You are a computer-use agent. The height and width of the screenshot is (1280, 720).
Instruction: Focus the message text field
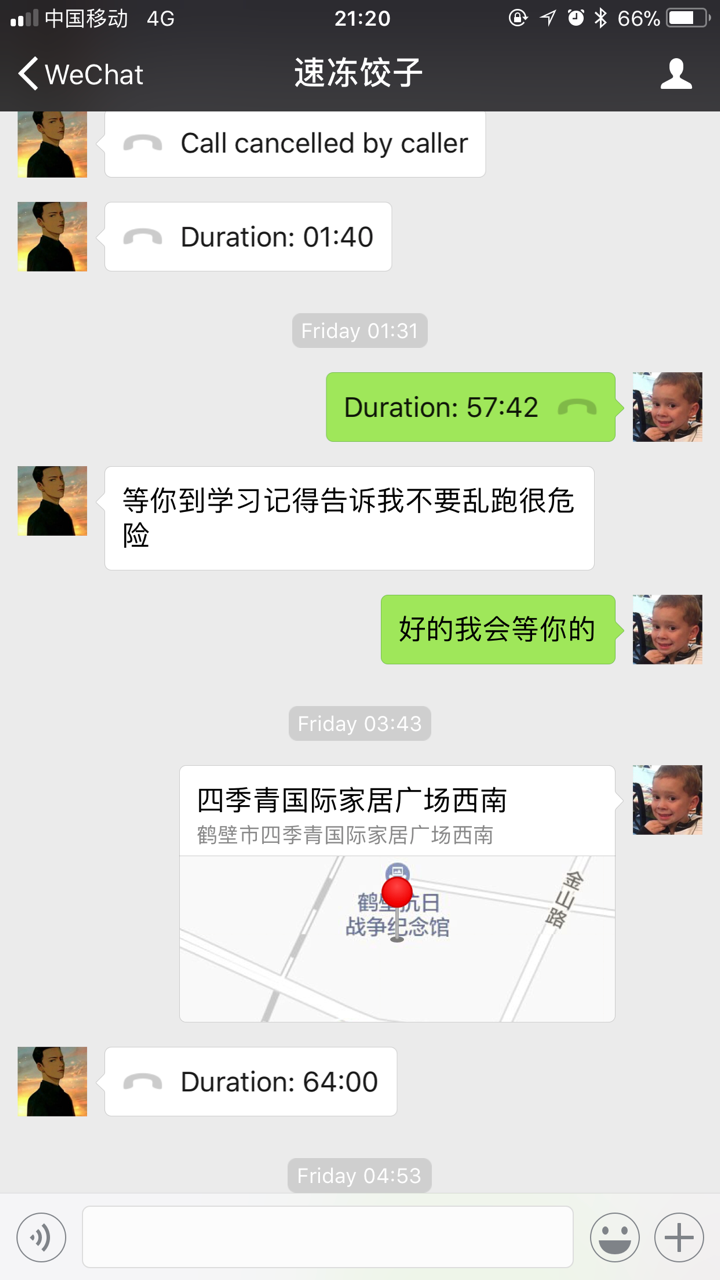coord(327,1238)
